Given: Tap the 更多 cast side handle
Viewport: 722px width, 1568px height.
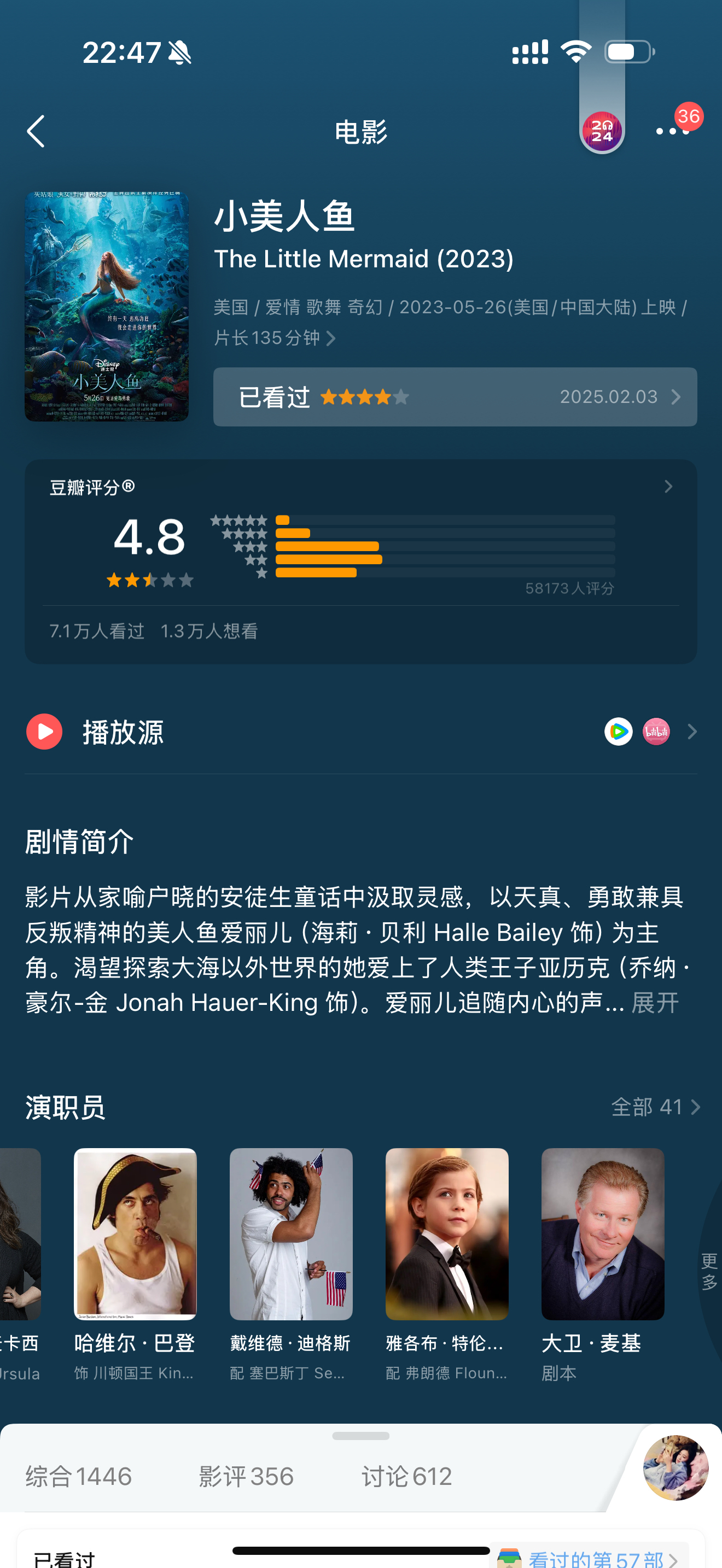Looking at the screenshot, I should coord(709,1271).
